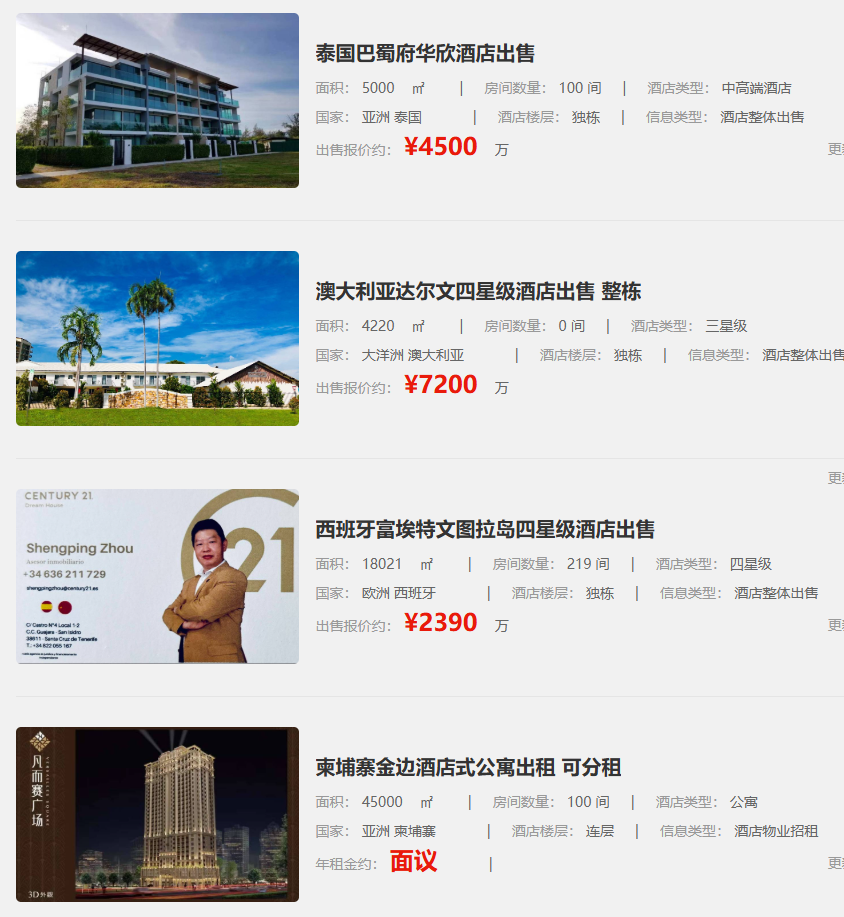Image resolution: width=844 pixels, height=917 pixels.
Task: Tap the 凡而赛广场 tower image
Action: (157, 814)
